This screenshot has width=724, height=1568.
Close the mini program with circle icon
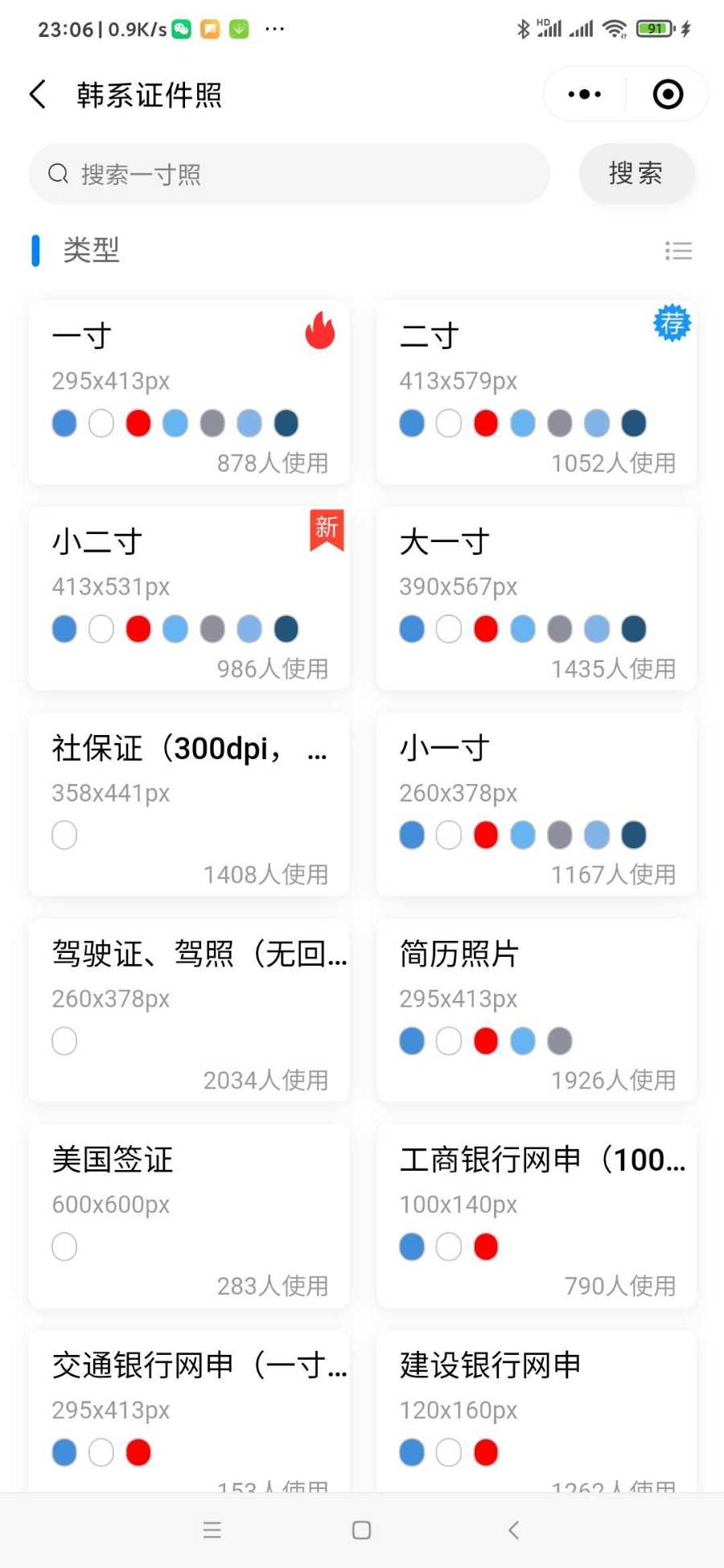coord(668,94)
